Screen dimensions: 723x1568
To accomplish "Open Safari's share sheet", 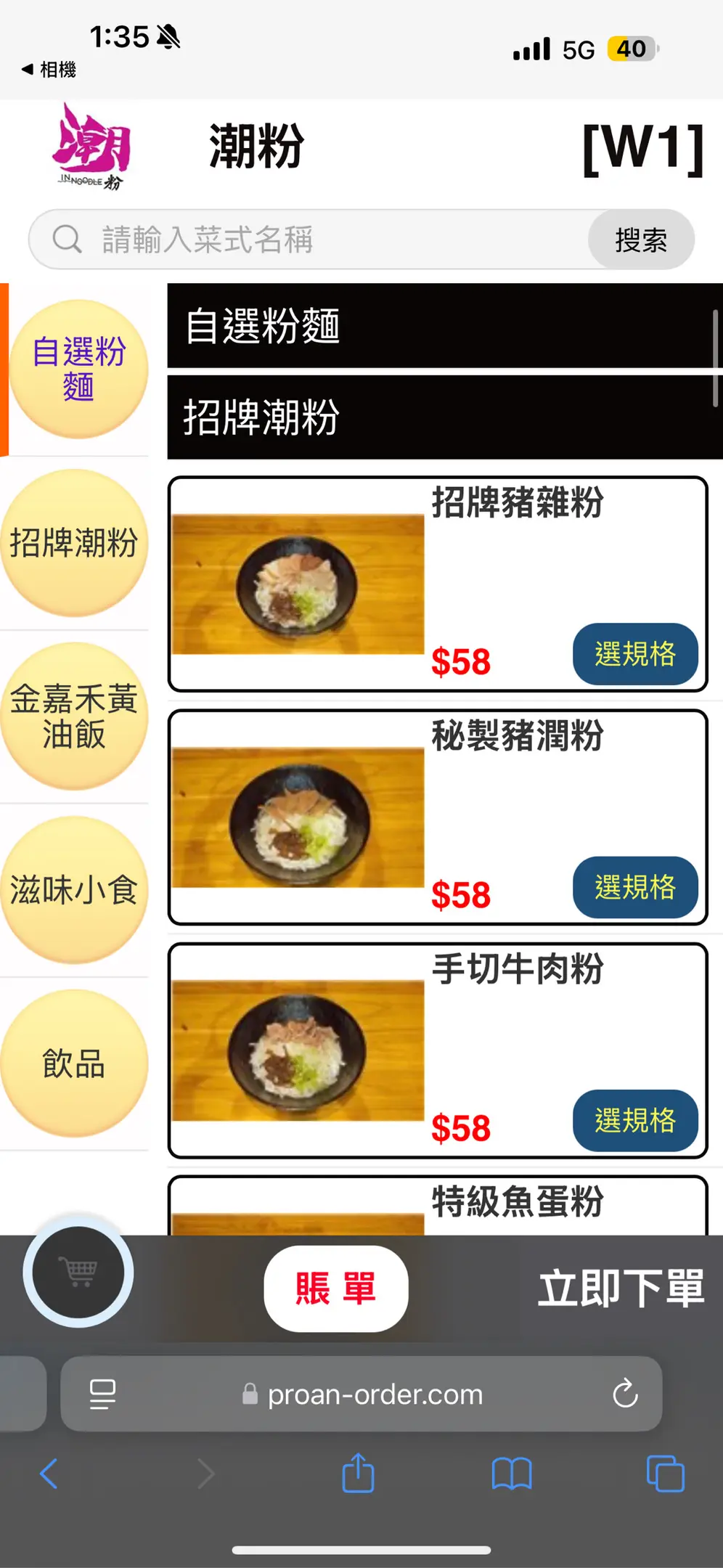I will tap(358, 1474).
